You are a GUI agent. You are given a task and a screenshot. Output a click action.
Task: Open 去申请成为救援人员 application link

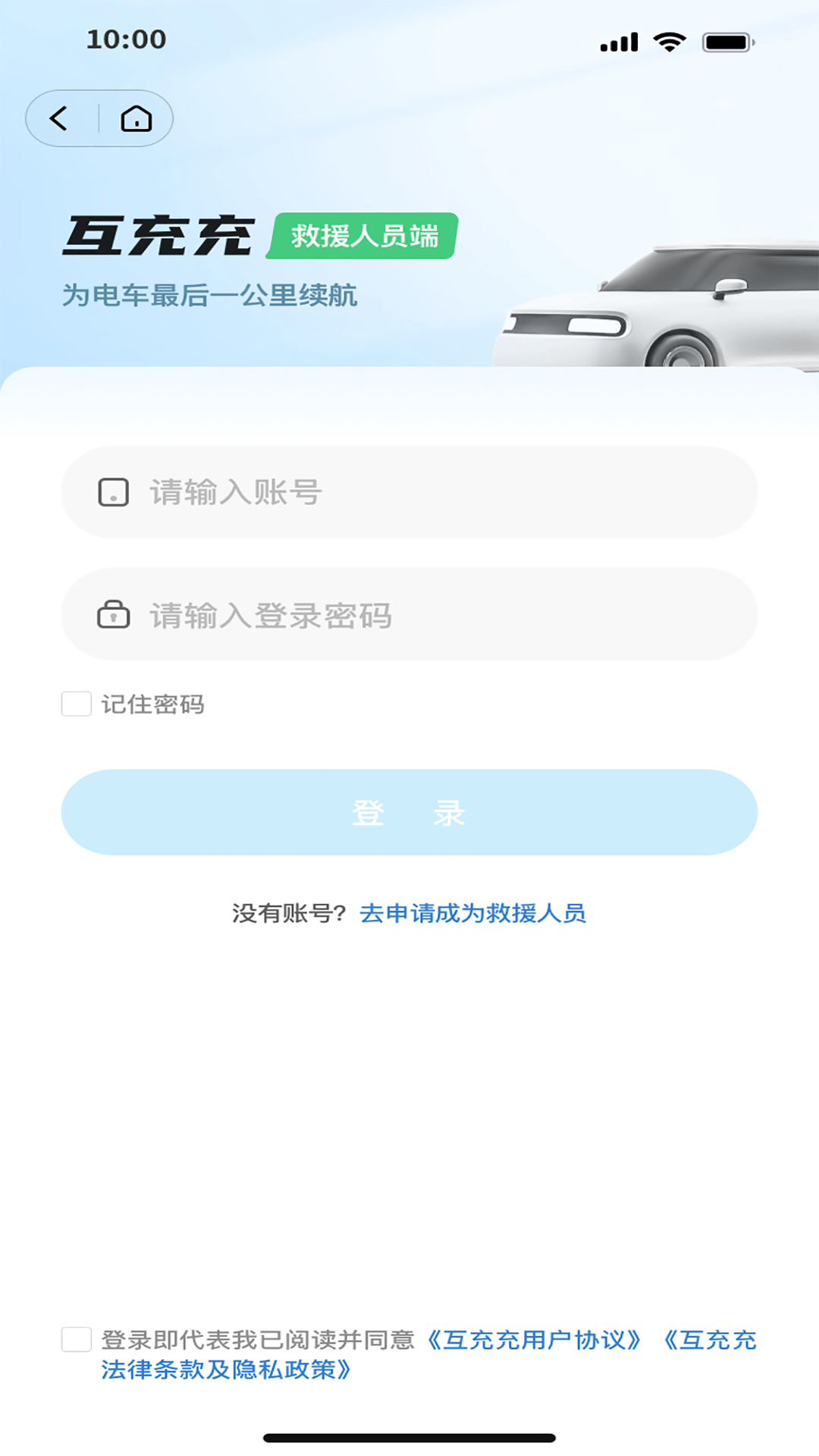click(x=472, y=913)
